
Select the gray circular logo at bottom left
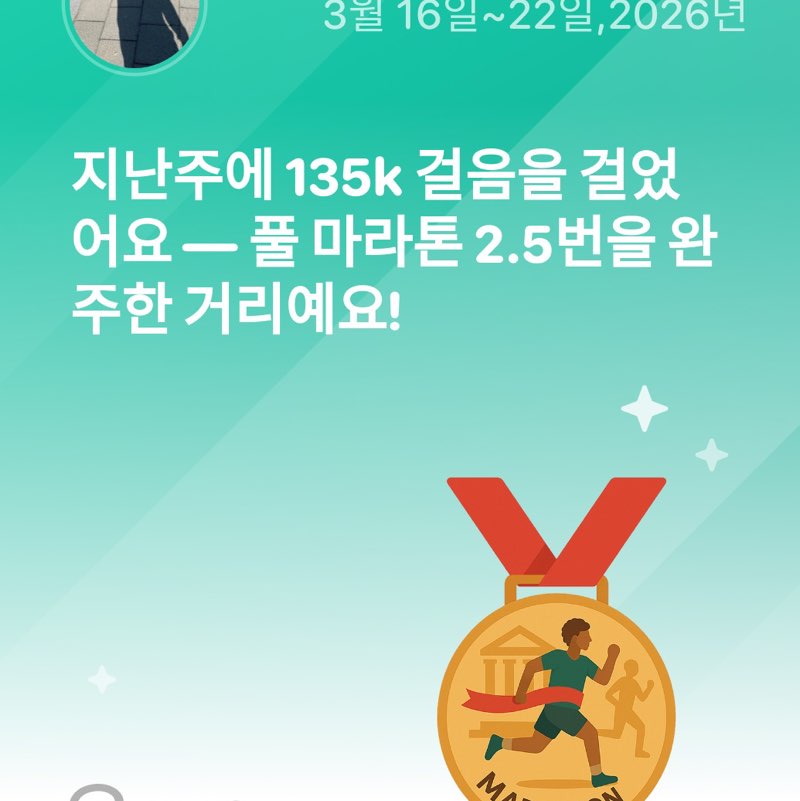click(x=95, y=793)
